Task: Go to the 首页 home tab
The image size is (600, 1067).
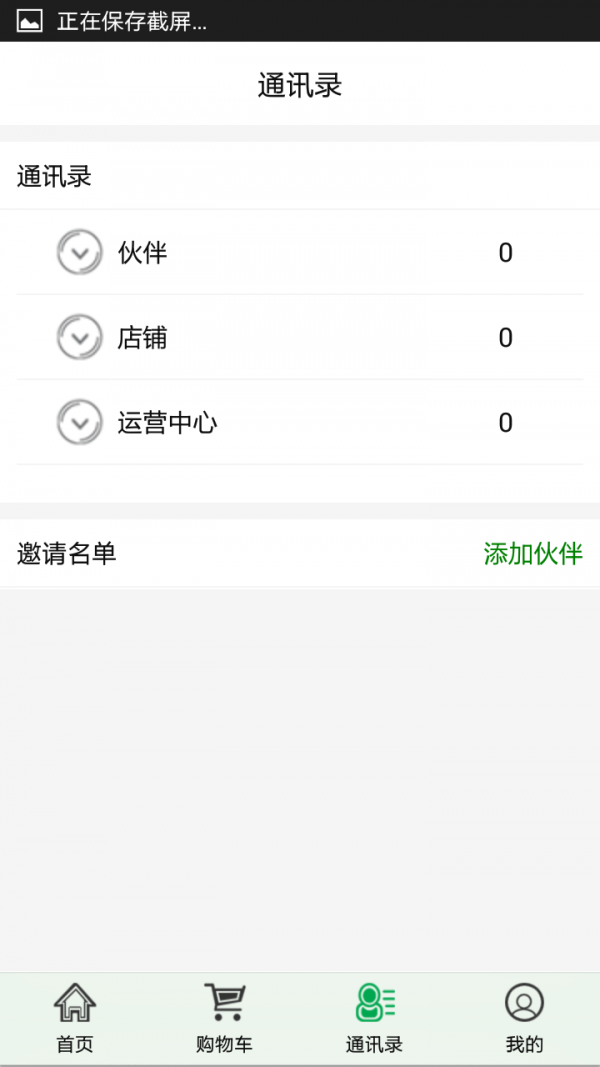Action: pyautogui.click(x=75, y=1018)
